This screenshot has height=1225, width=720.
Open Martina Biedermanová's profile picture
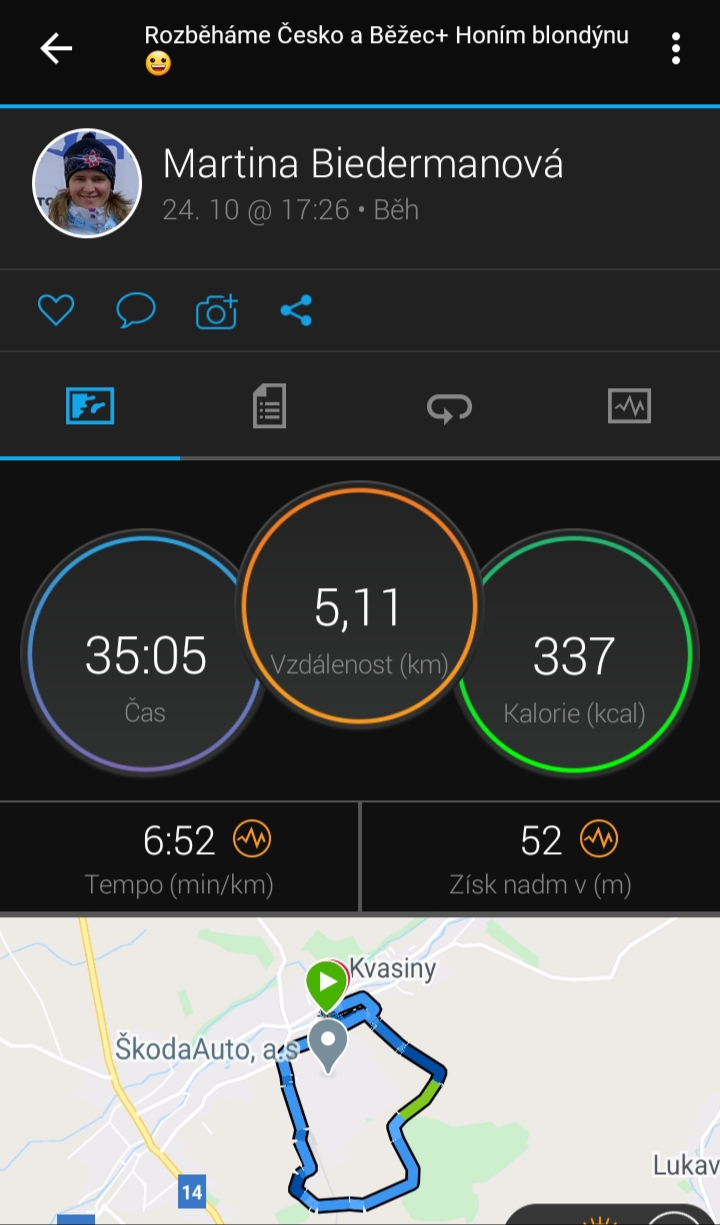(87, 184)
